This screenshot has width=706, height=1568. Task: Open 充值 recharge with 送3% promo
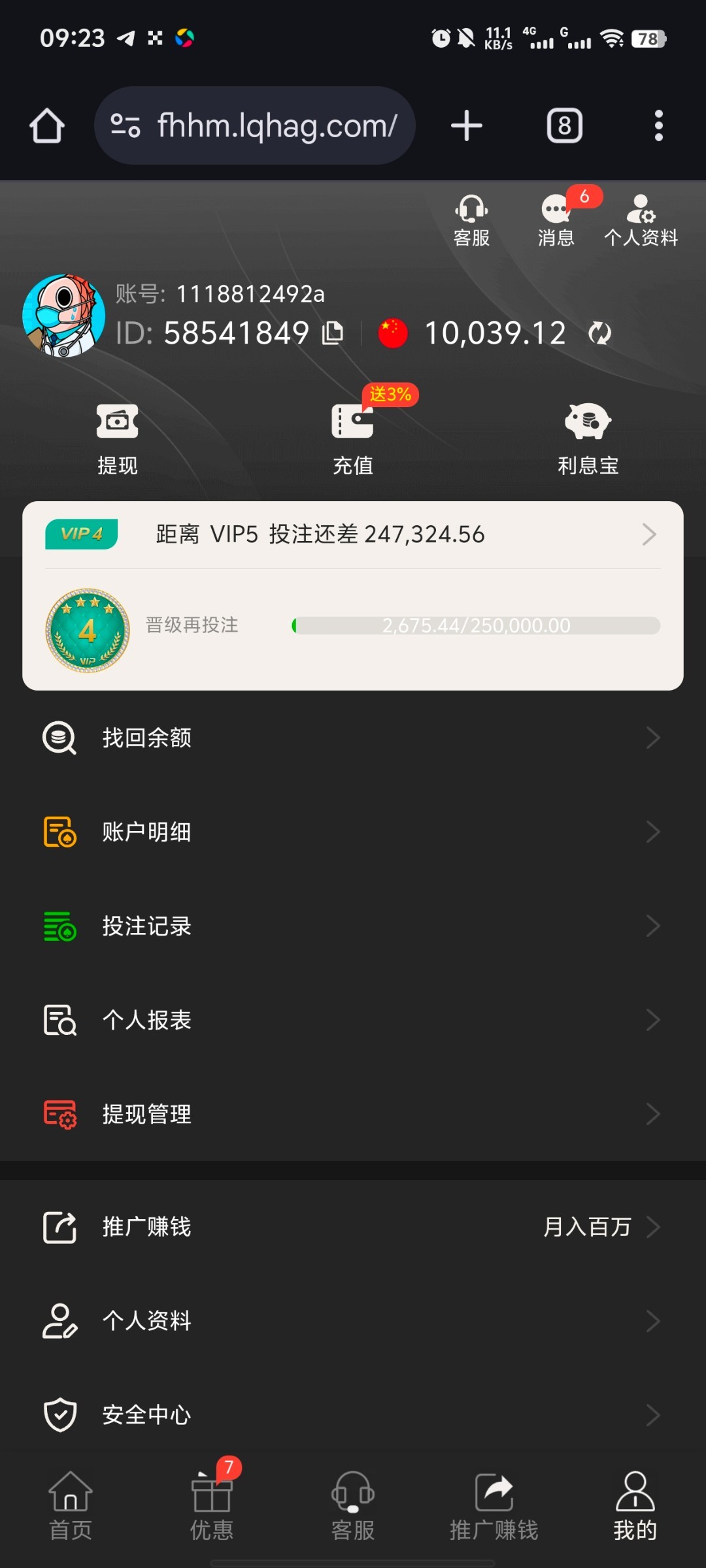coord(353,438)
